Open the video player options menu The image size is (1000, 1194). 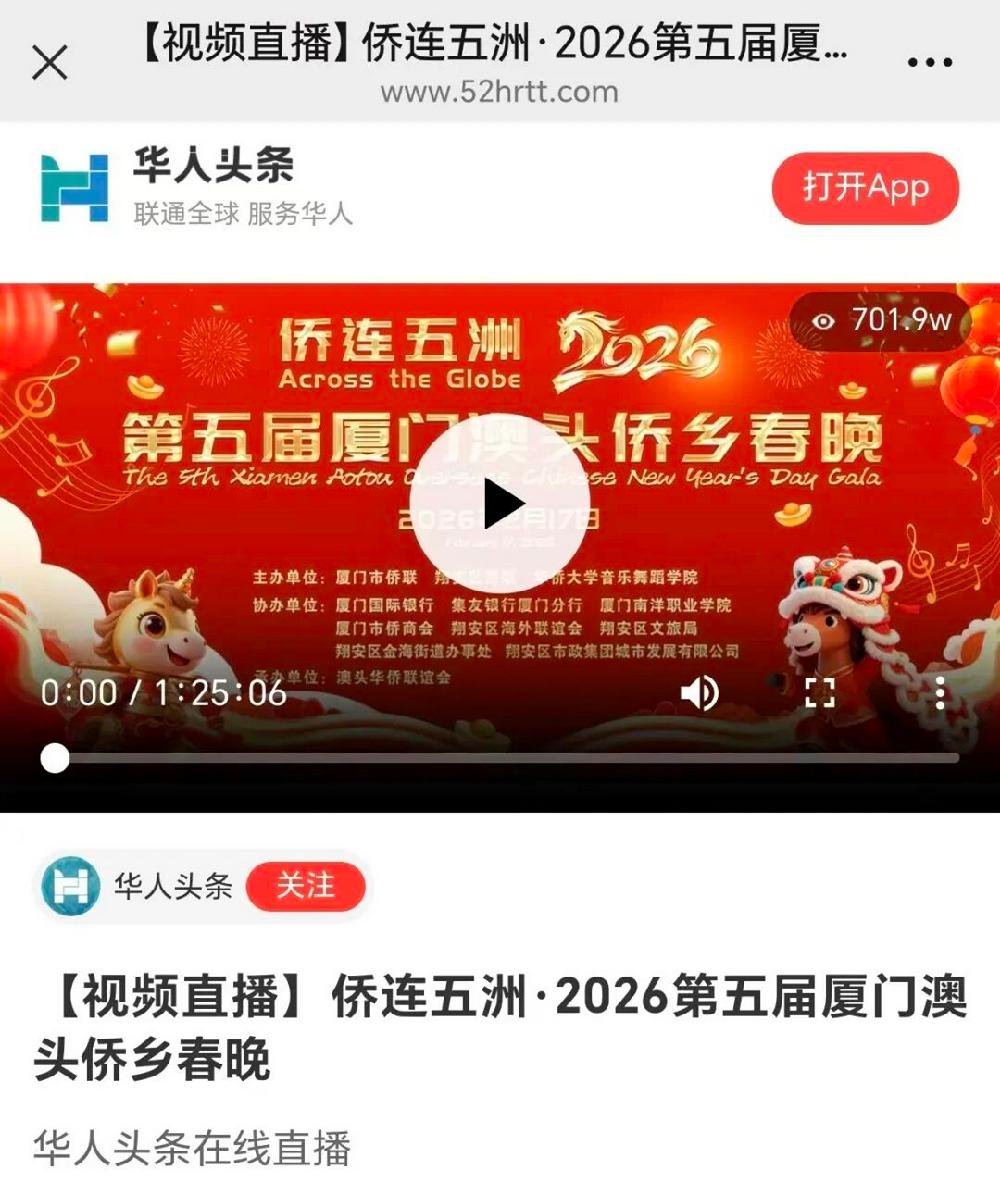939,692
